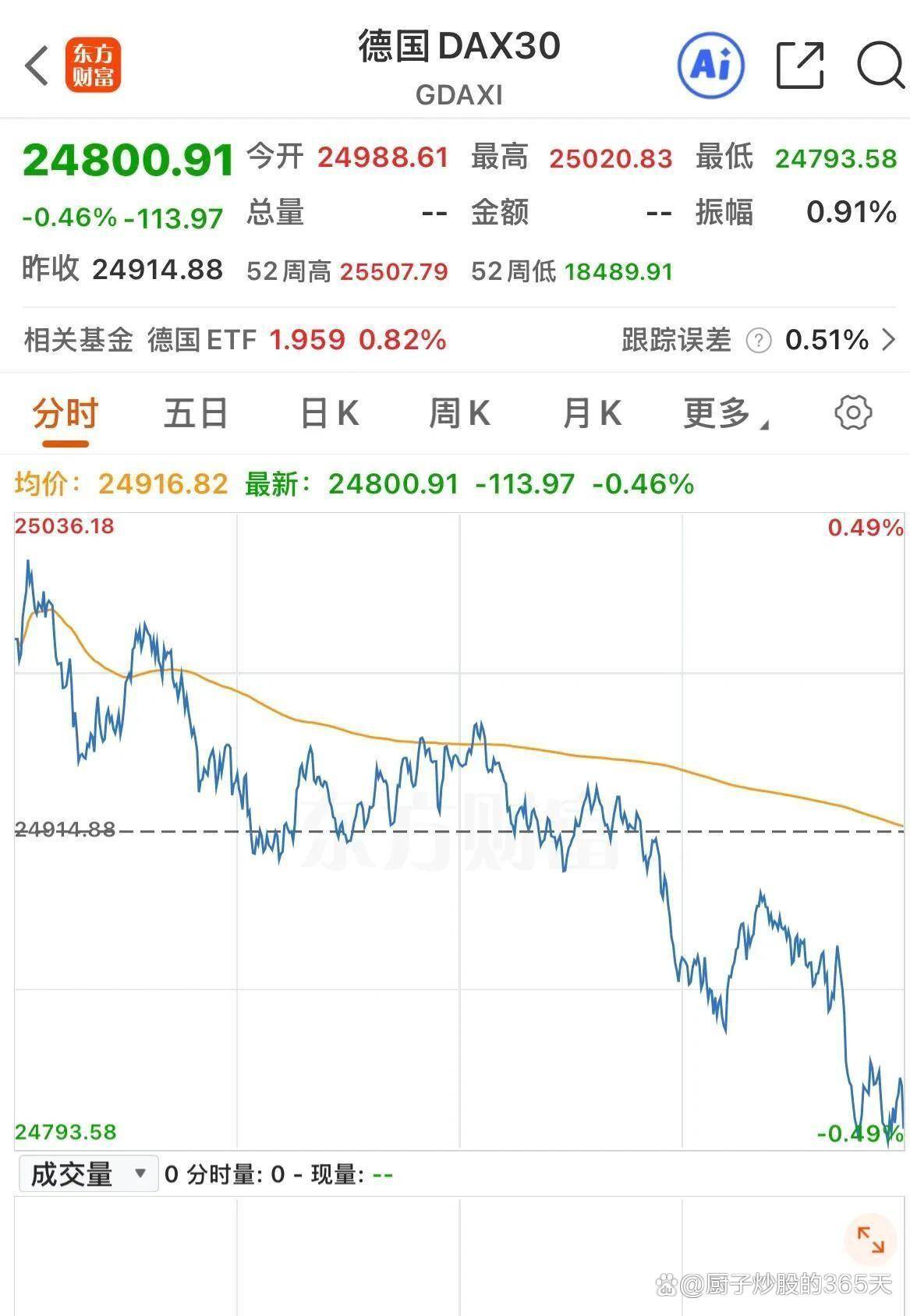Image resolution: width=910 pixels, height=1316 pixels.
Task: Open the AI assistant icon
Action: click(710, 65)
